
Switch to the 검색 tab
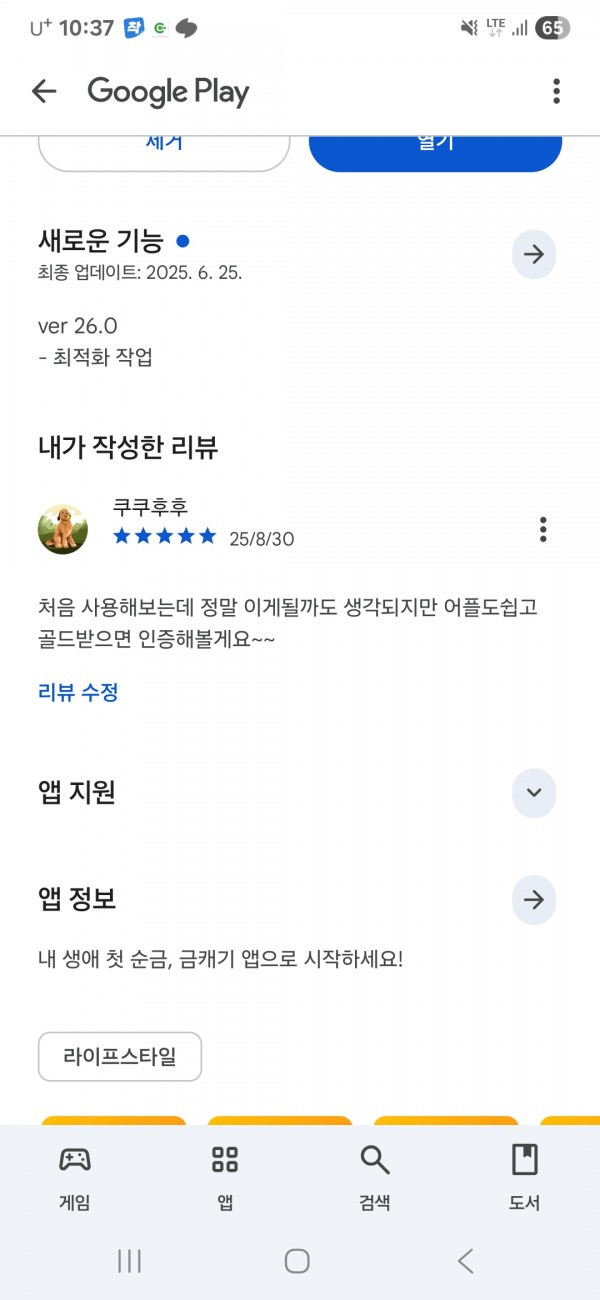coord(375,1178)
